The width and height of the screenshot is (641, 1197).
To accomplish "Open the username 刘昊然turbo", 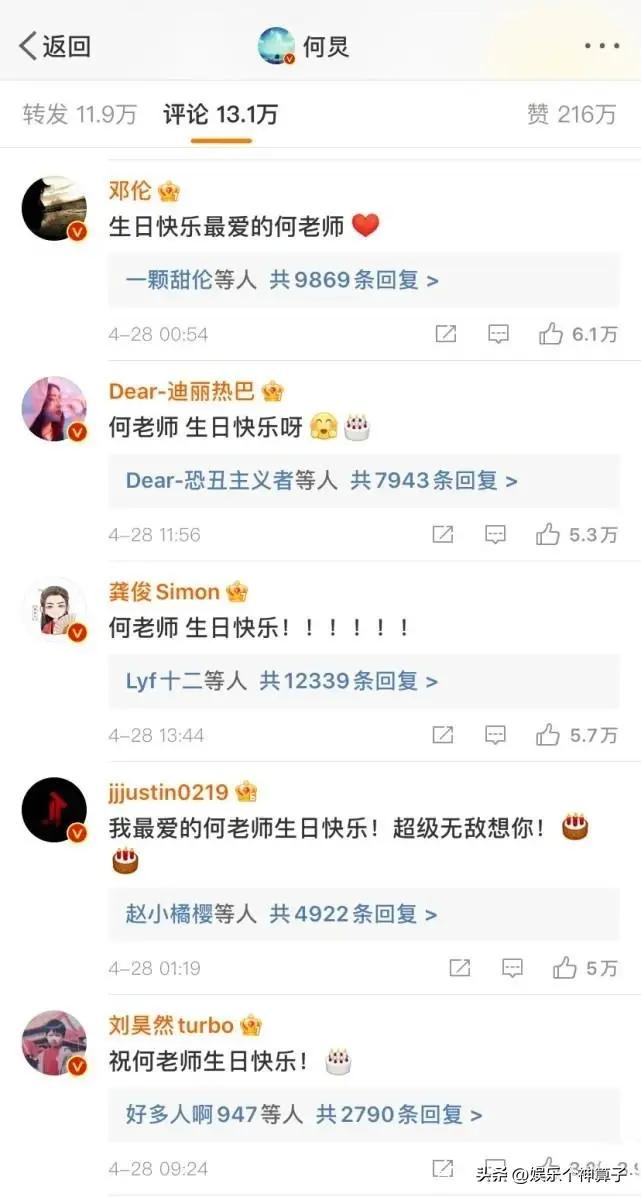I will click(x=171, y=1025).
